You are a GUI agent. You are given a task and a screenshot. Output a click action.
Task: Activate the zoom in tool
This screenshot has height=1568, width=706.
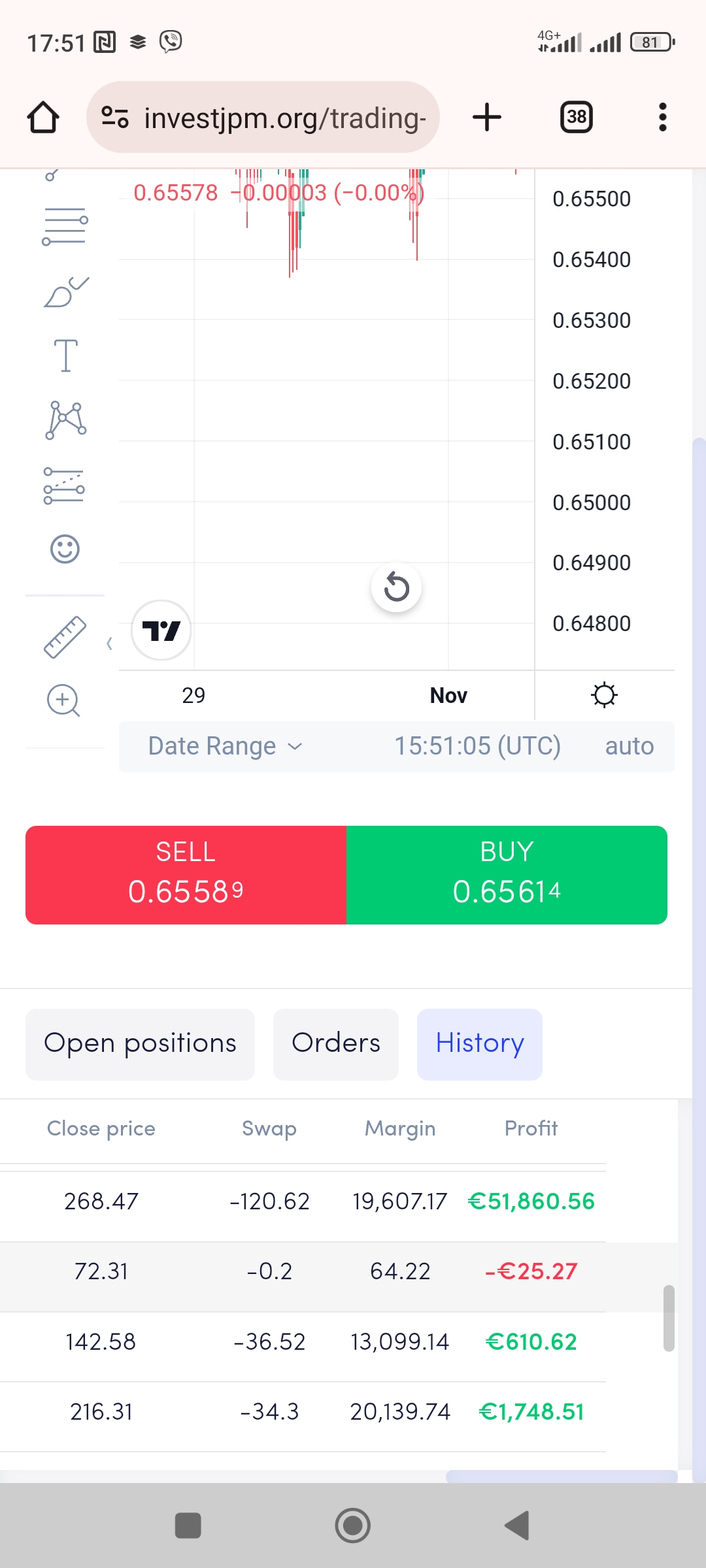[x=63, y=700]
